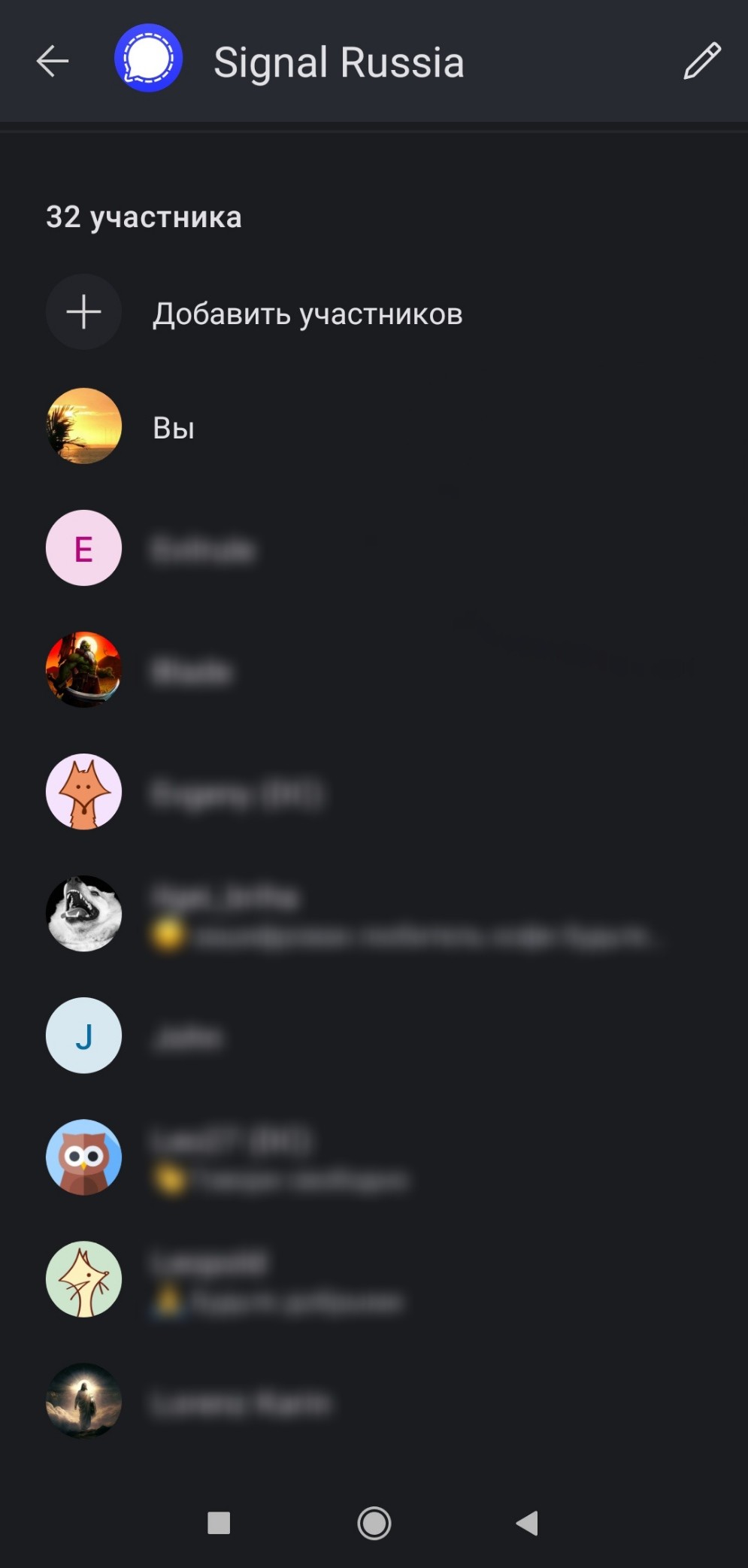Screen dimensions: 748x1568
Task: Open the Signal Russia group avatar
Action: point(148,58)
